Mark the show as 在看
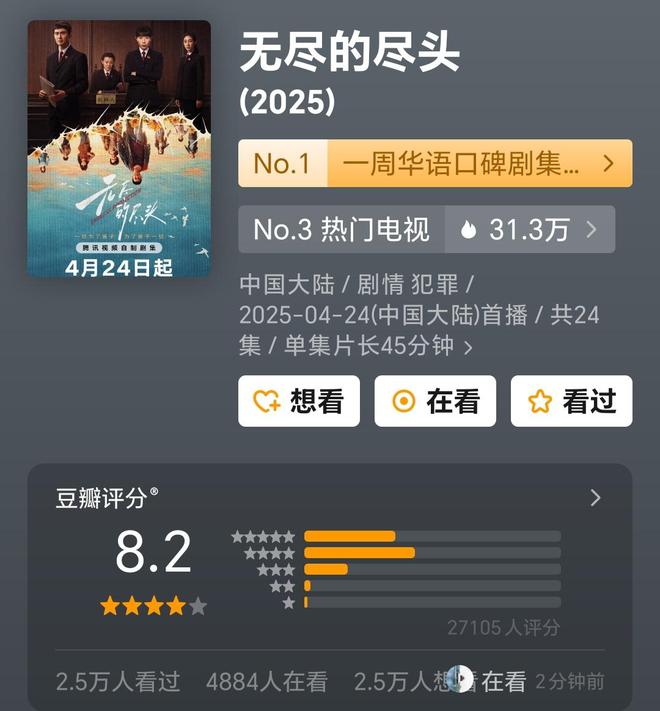This screenshot has height=711, width=660. click(x=435, y=401)
